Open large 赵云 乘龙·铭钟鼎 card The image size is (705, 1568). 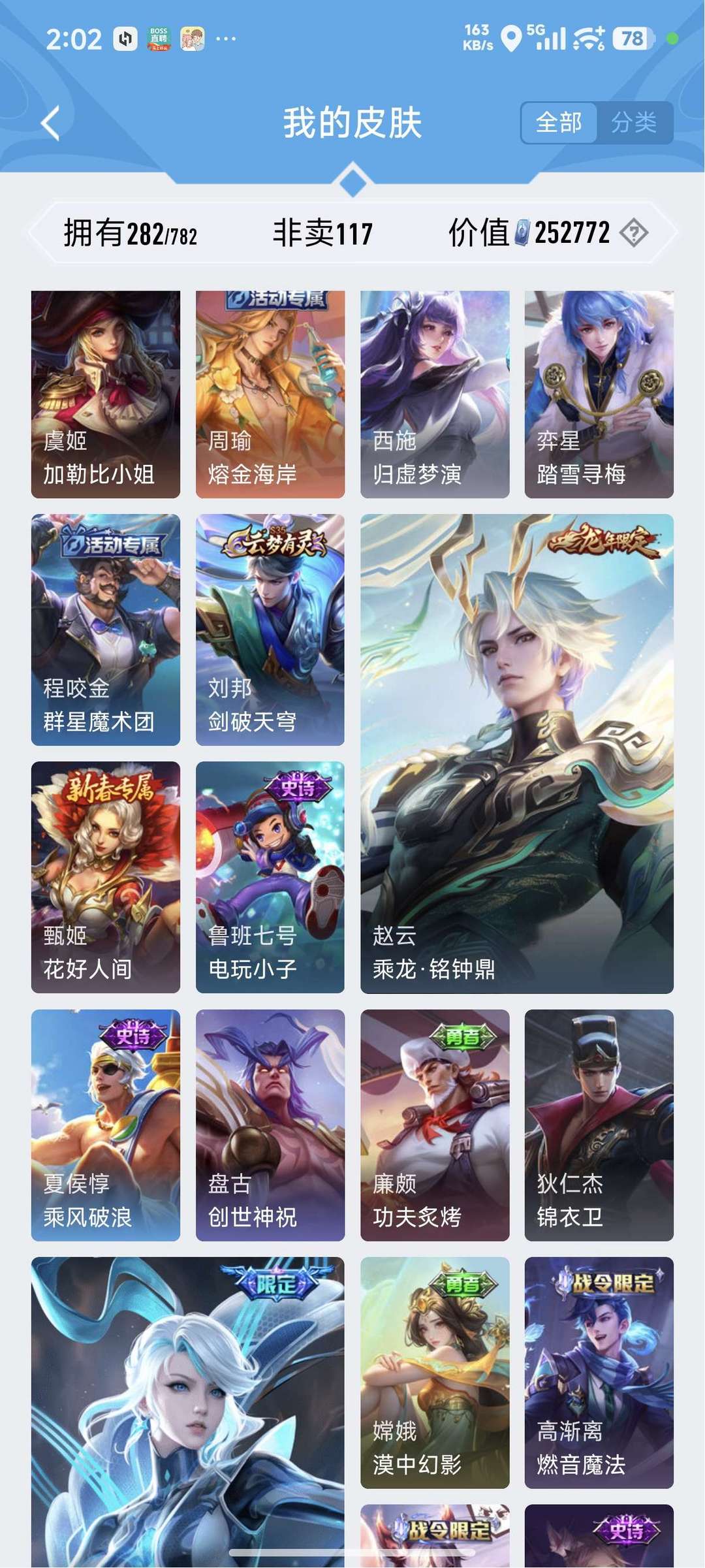click(x=517, y=754)
